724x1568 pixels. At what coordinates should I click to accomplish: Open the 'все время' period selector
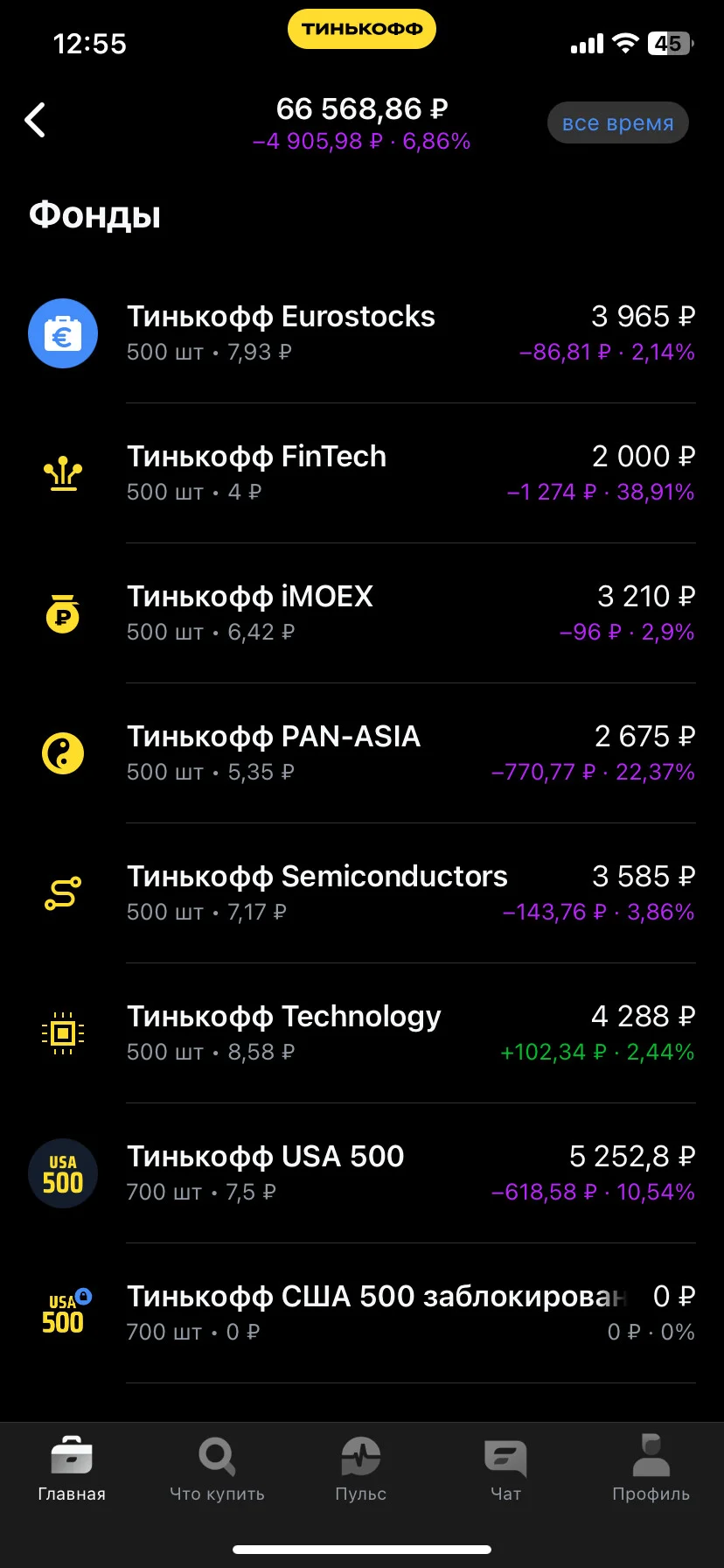pyautogui.click(x=618, y=123)
